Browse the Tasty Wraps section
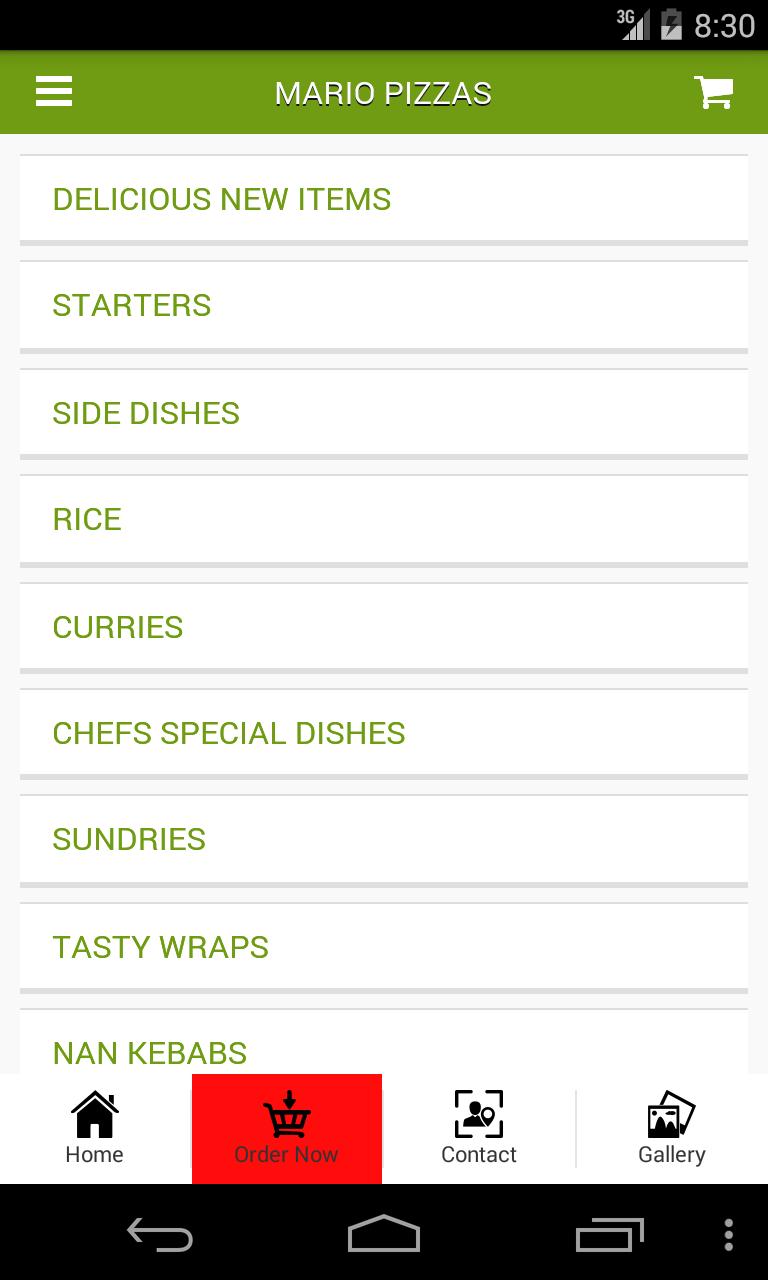The height and width of the screenshot is (1280, 768). [x=384, y=947]
